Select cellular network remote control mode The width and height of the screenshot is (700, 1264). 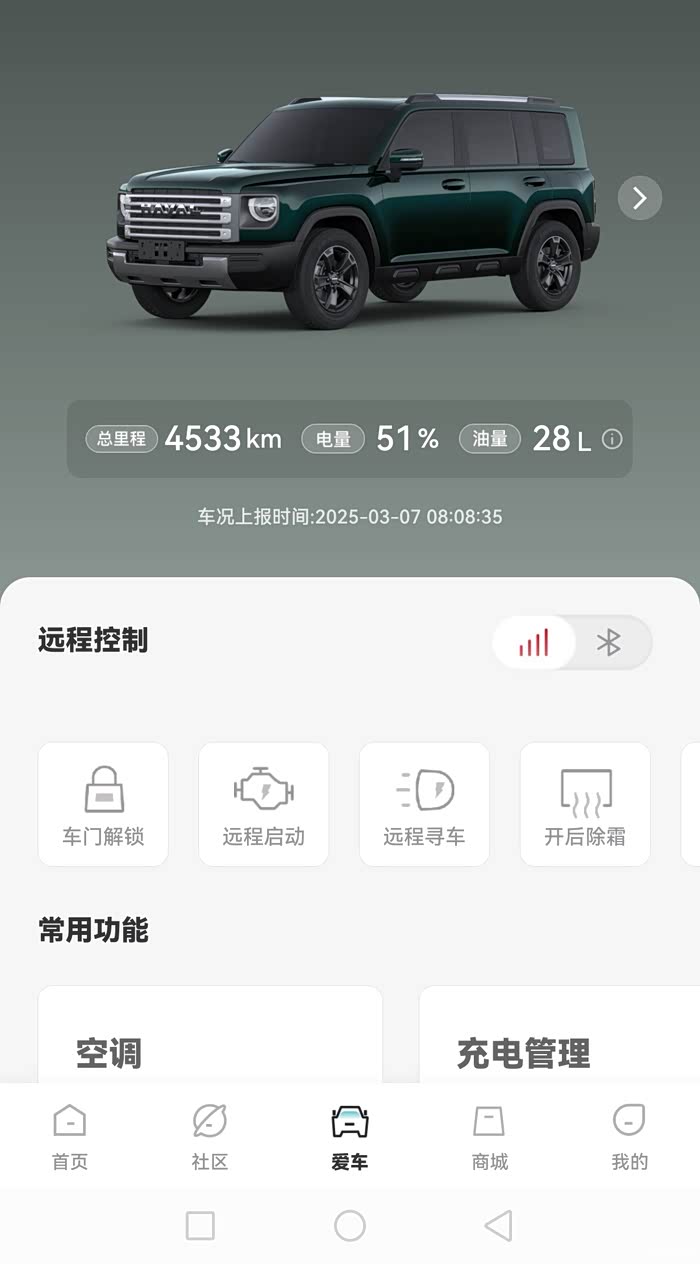point(534,643)
